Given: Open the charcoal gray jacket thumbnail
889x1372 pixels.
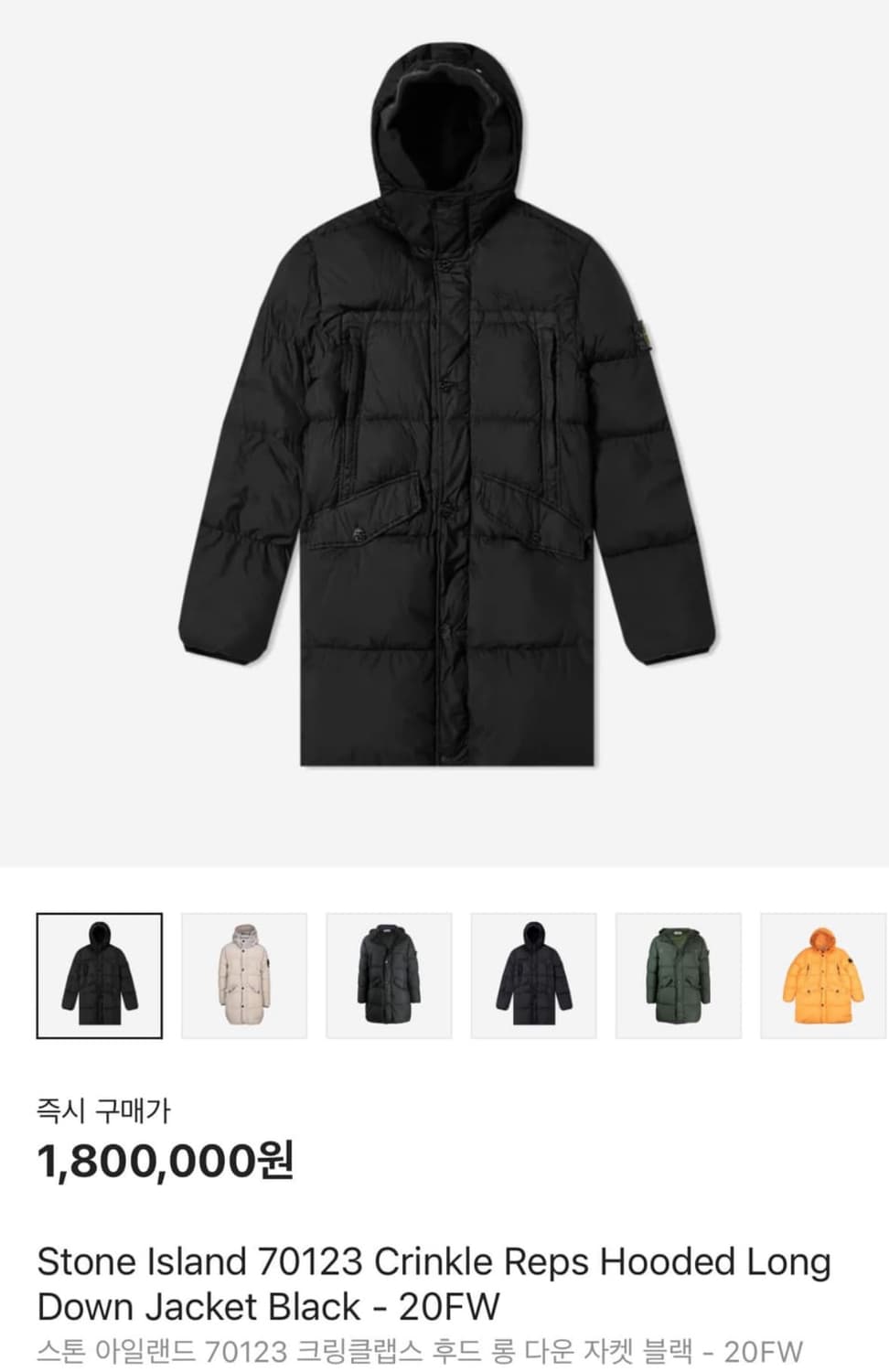Looking at the screenshot, I should [x=391, y=973].
